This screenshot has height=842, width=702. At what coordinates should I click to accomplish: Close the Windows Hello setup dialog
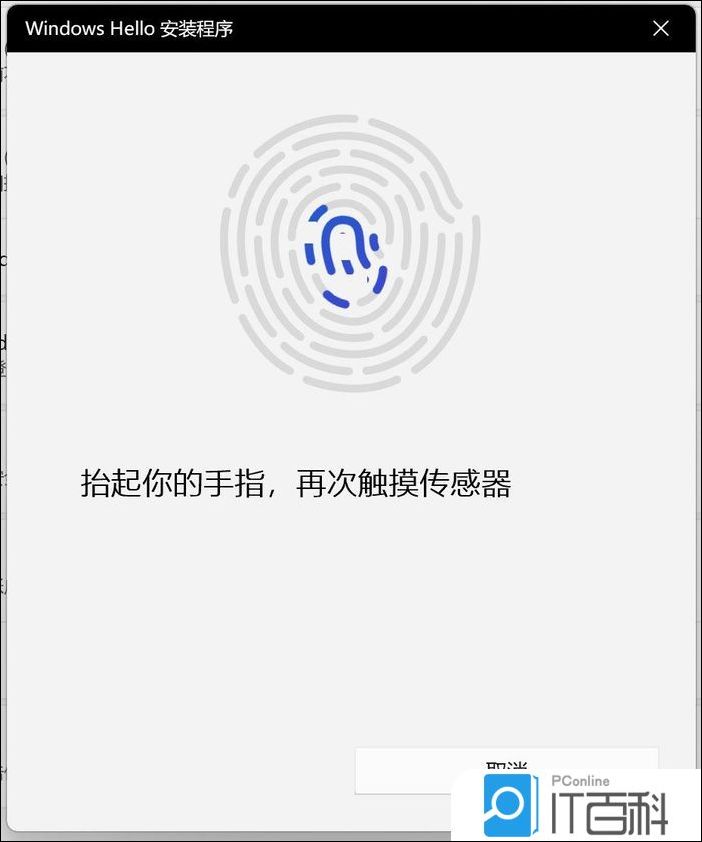coord(660,29)
